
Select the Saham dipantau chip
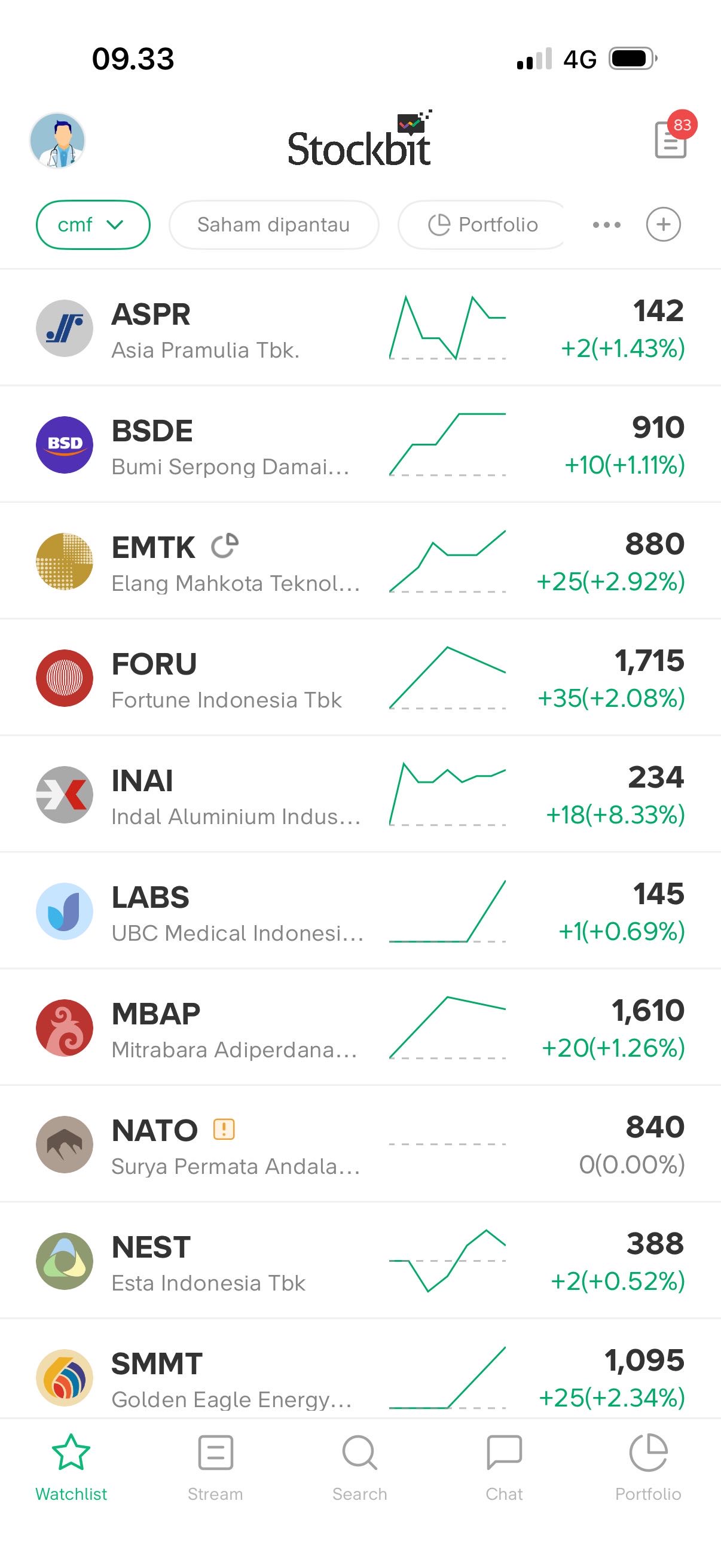pyautogui.click(x=273, y=225)
